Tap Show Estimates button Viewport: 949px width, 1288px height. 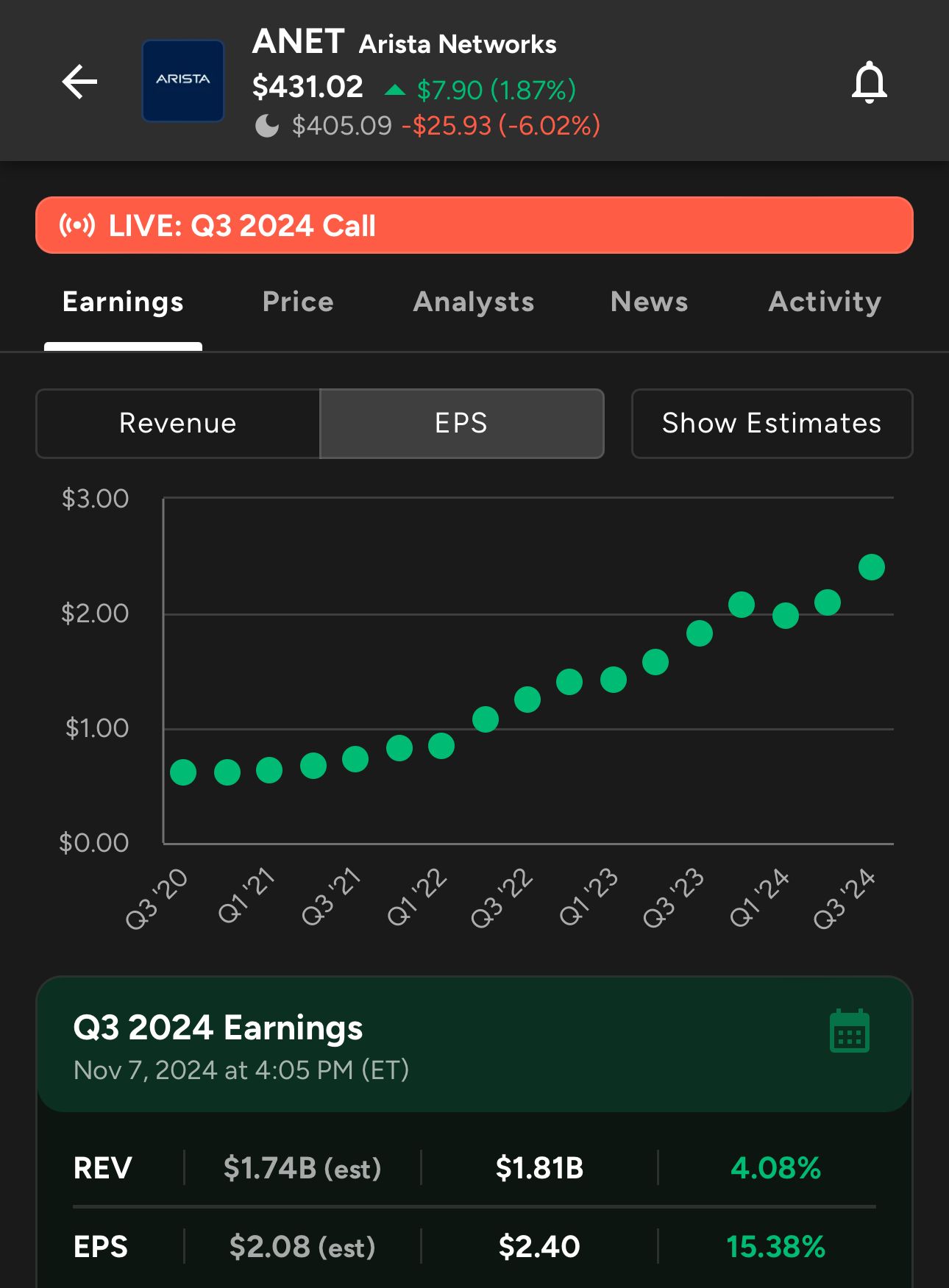point(772,424)
